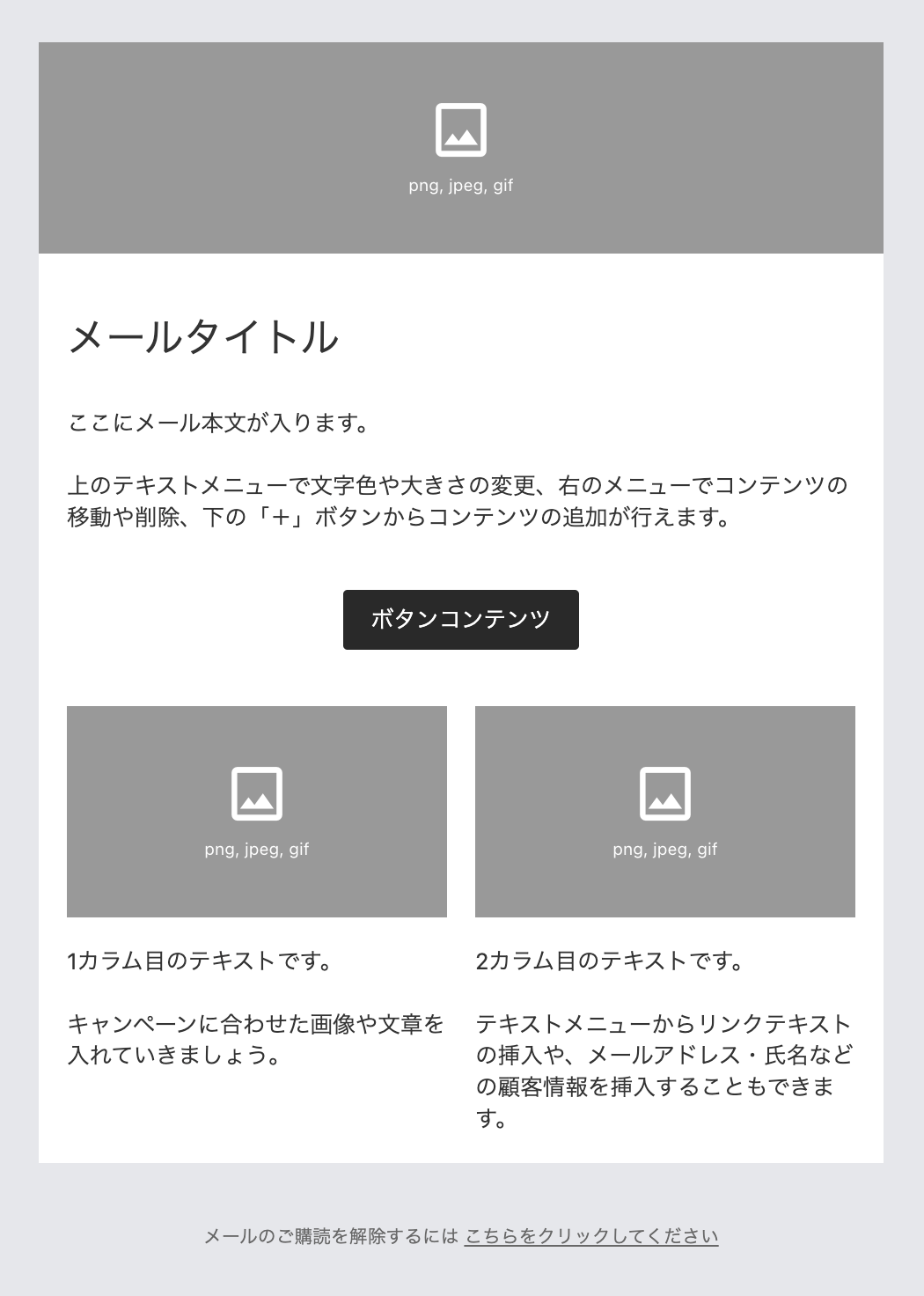Click the second column image placeholder icon
Viewport: 924px width, 1296px height.
pos(665,792)
